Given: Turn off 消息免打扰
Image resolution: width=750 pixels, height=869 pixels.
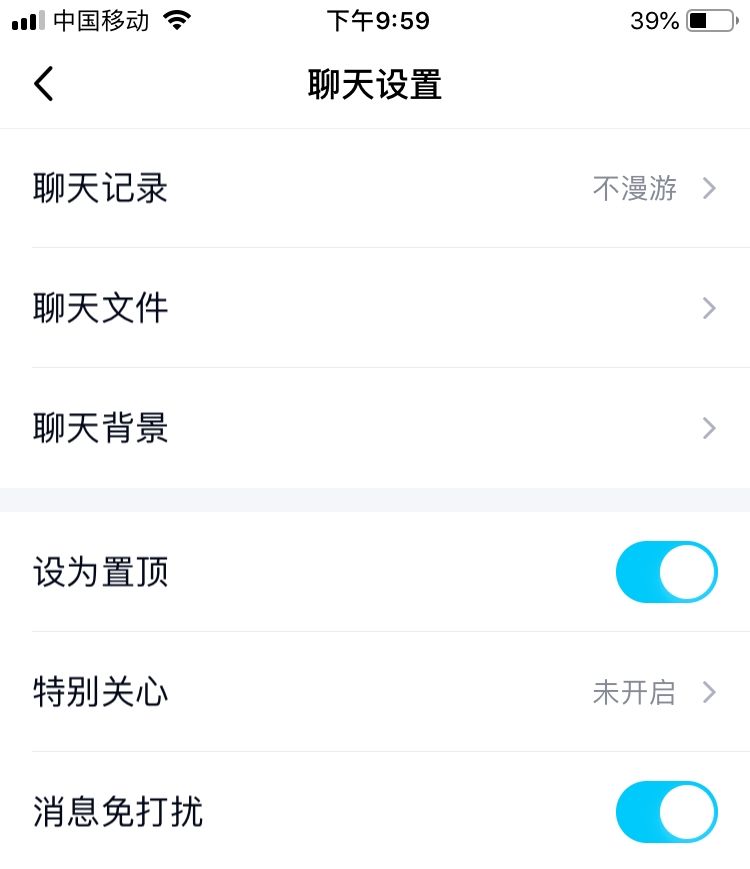Looking at the screenshot, I should pos(666,812).
